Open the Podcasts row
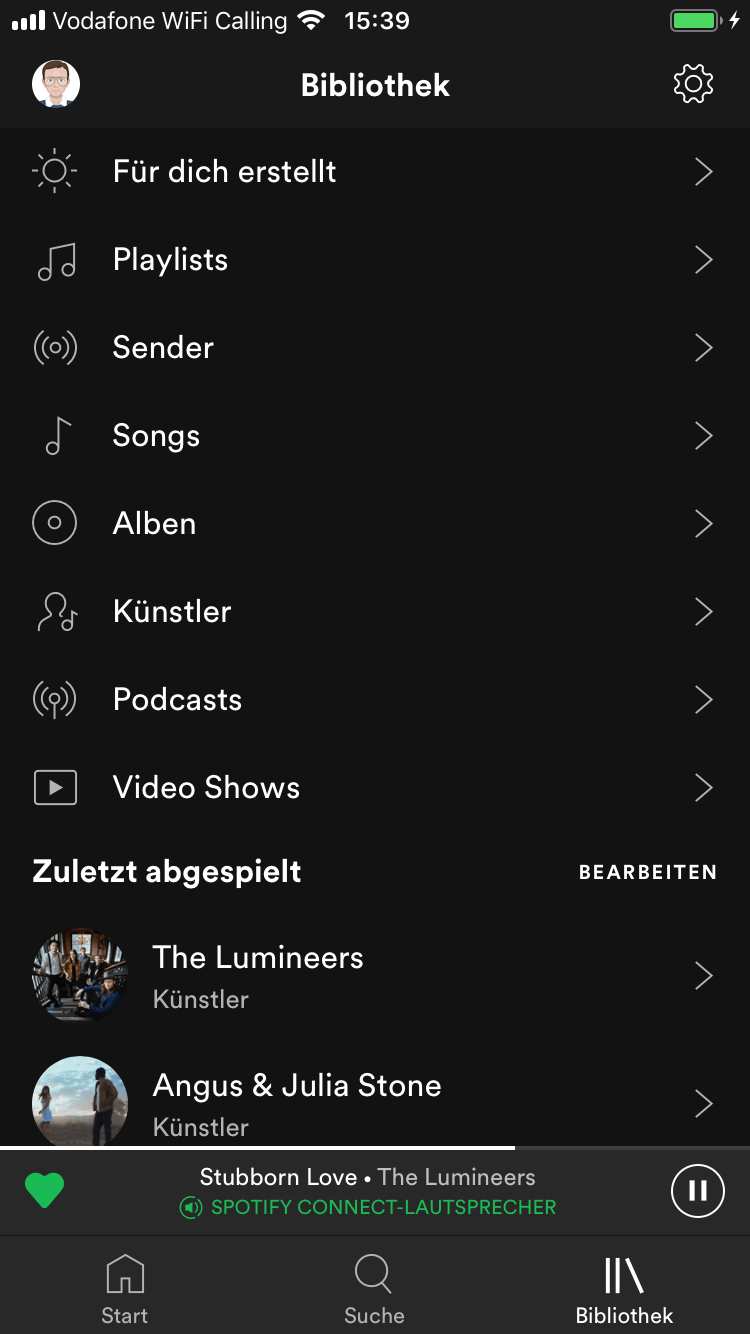The image size is (750, 1334). [x=374, y=700]
